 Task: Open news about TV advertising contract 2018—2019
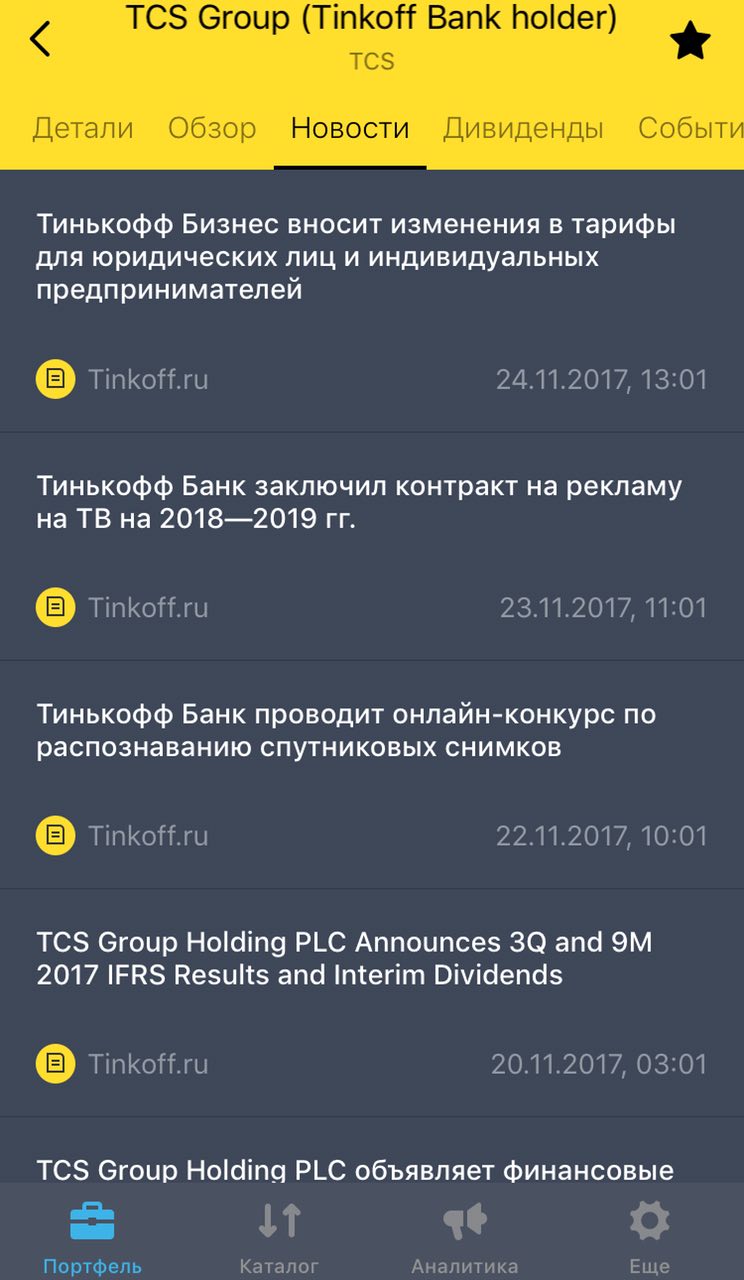click(372, 546)
